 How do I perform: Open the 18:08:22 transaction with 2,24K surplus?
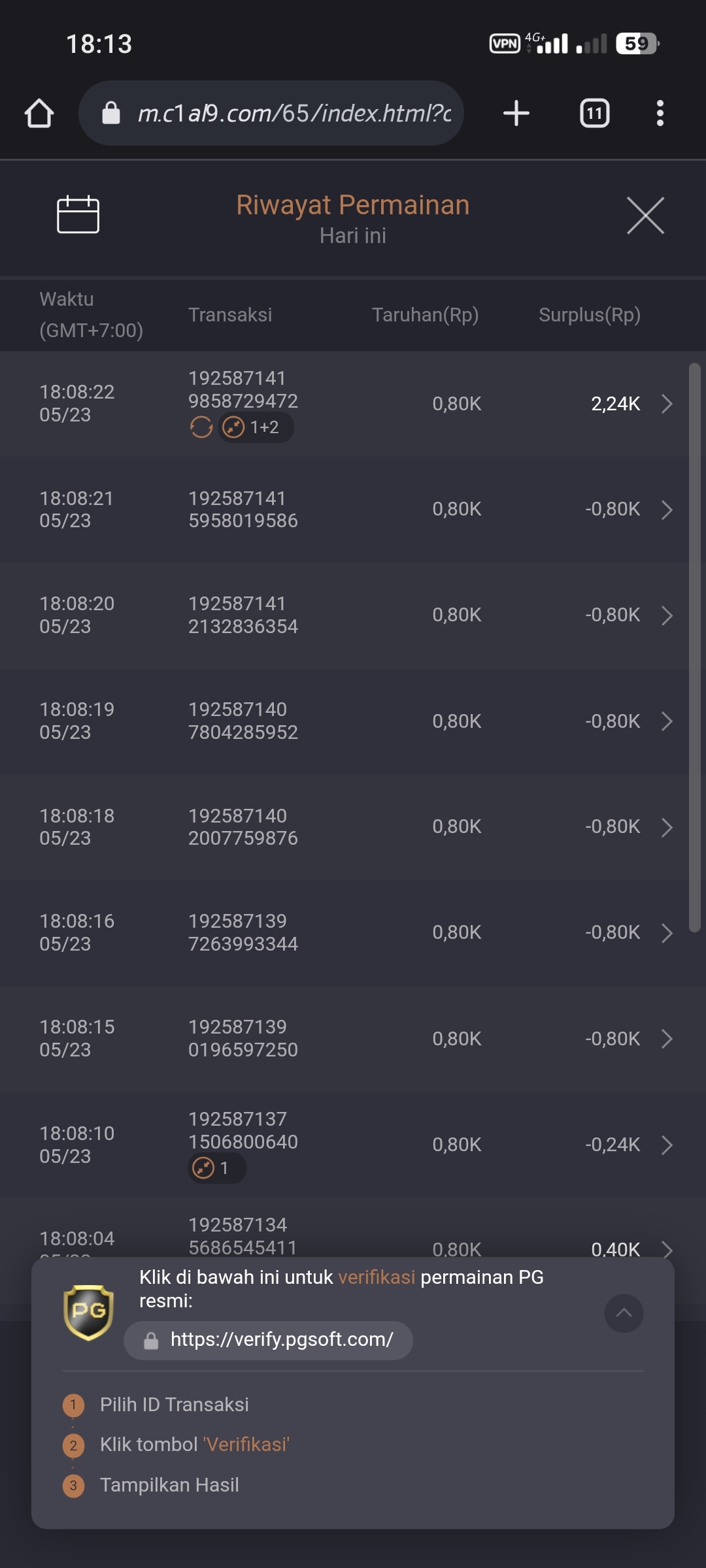coord(345,404)
